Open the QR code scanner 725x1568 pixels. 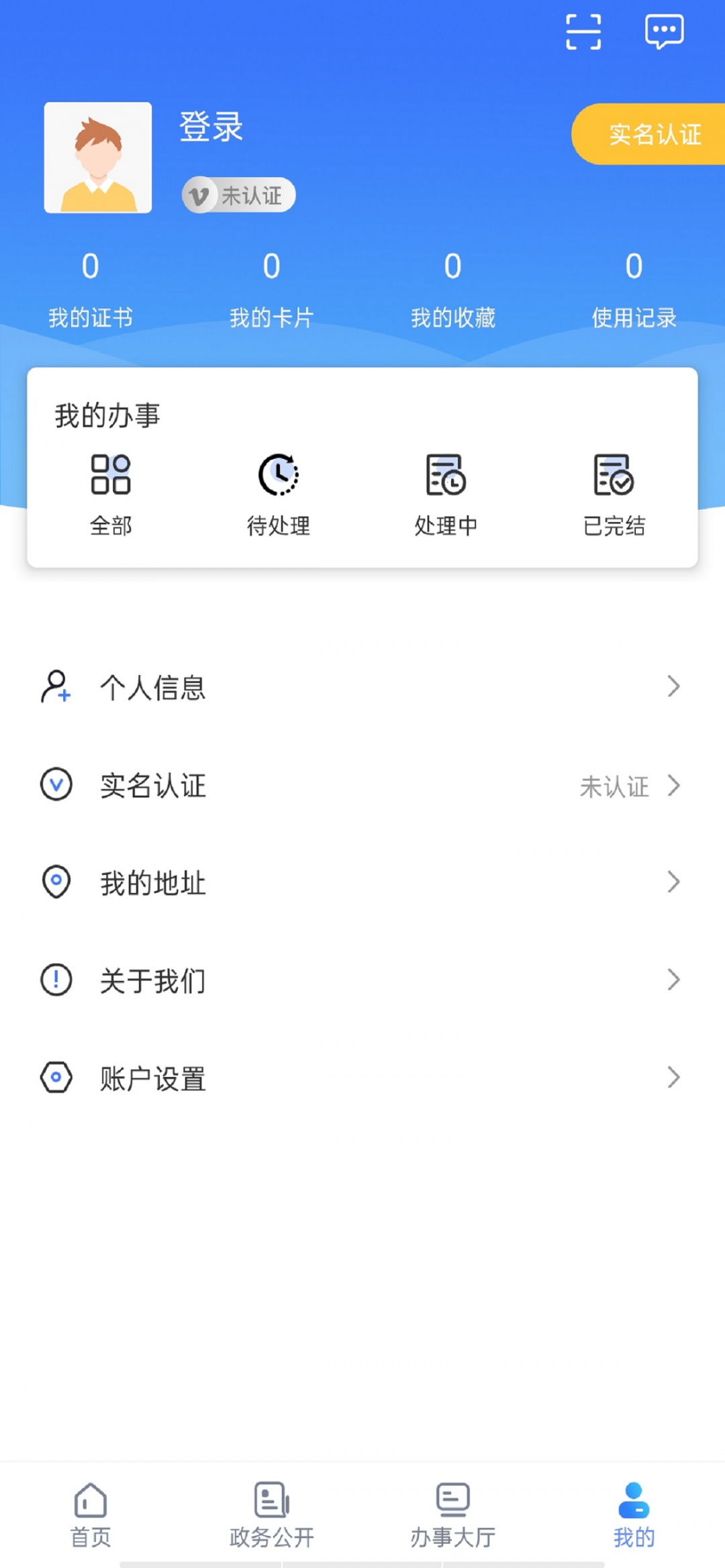(x=583, y=32)
